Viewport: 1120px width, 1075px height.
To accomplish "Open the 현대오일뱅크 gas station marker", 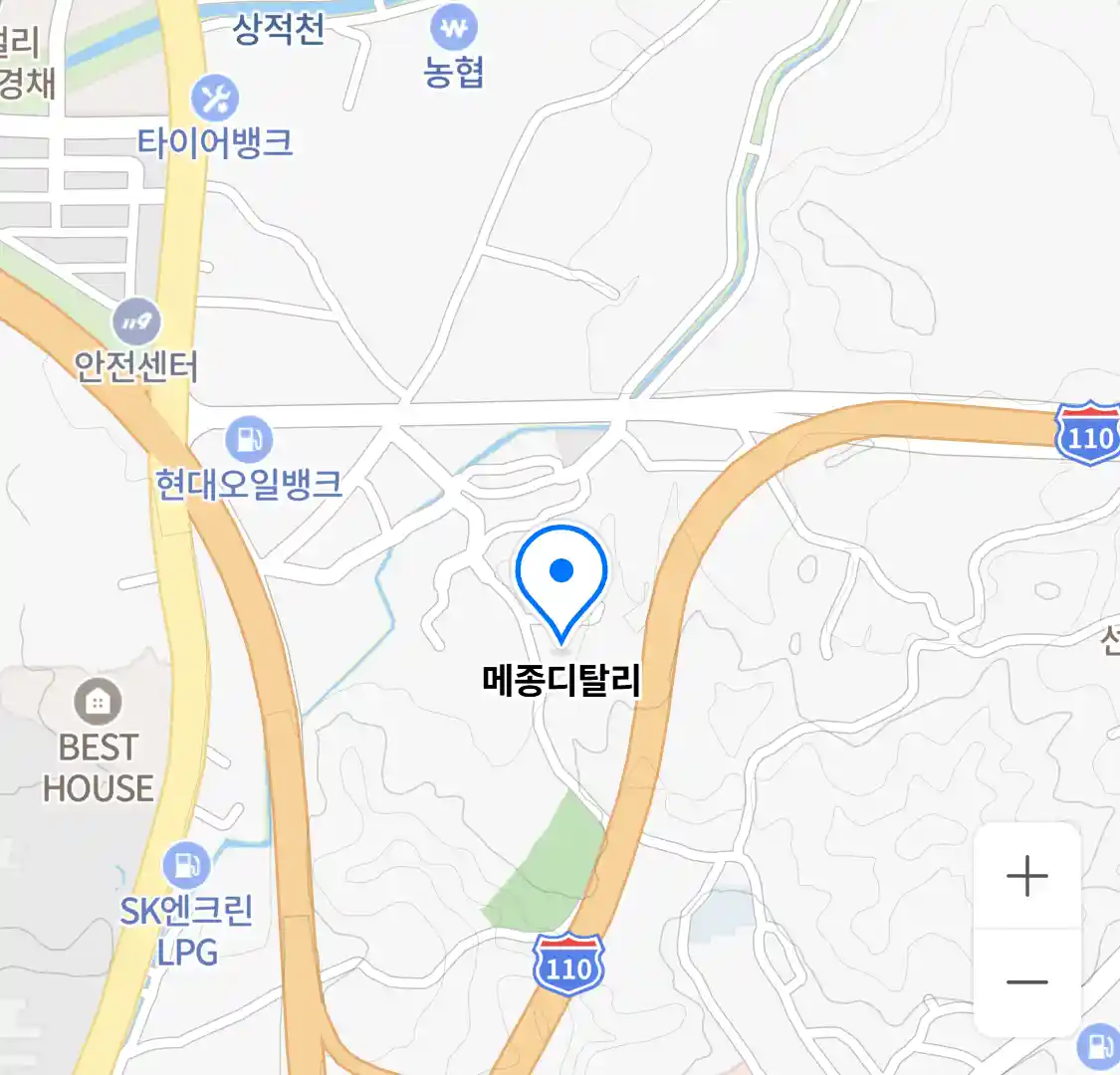I will click(x=248, y=440).
